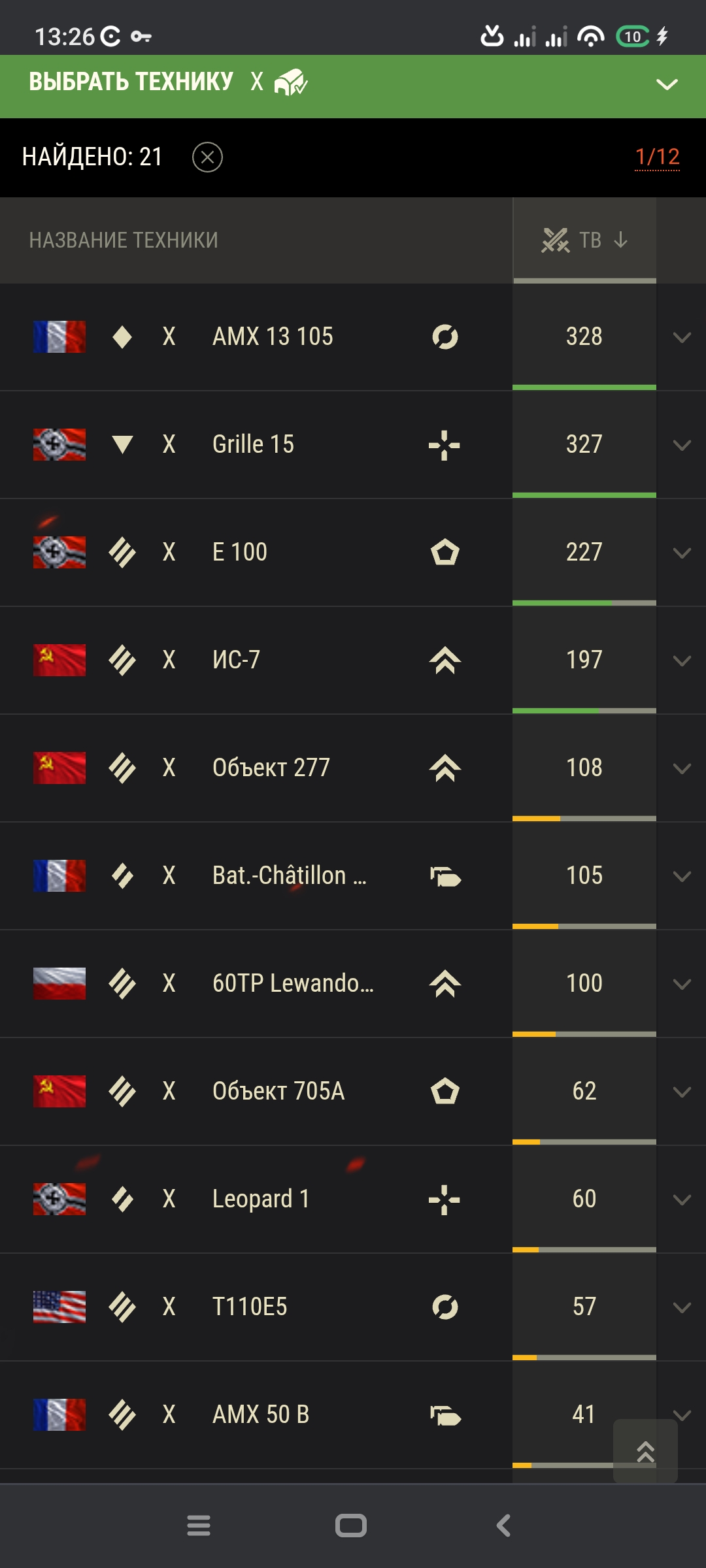Expand the E 100 row chevron

(682, 553)
